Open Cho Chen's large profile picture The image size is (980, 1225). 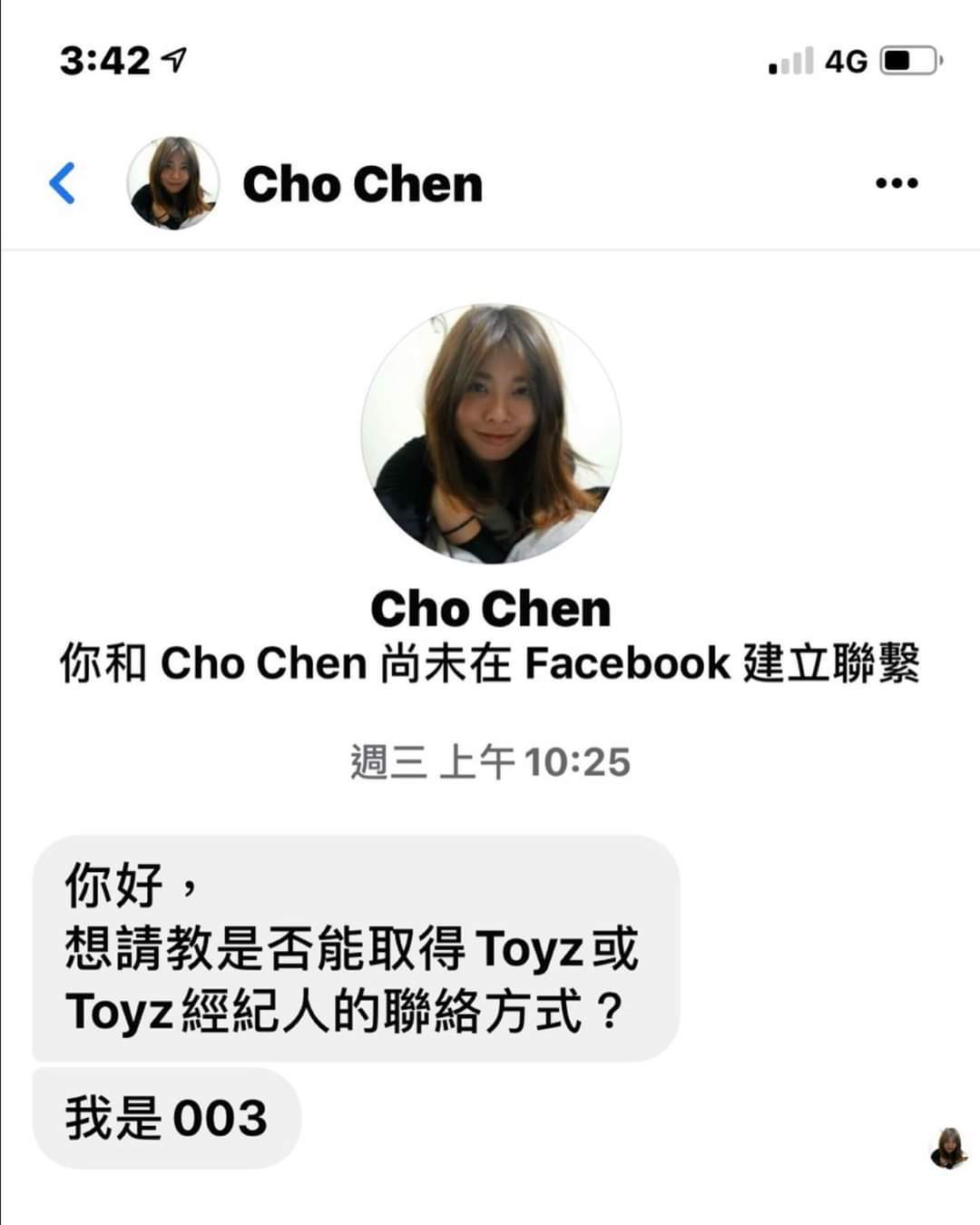490,436
